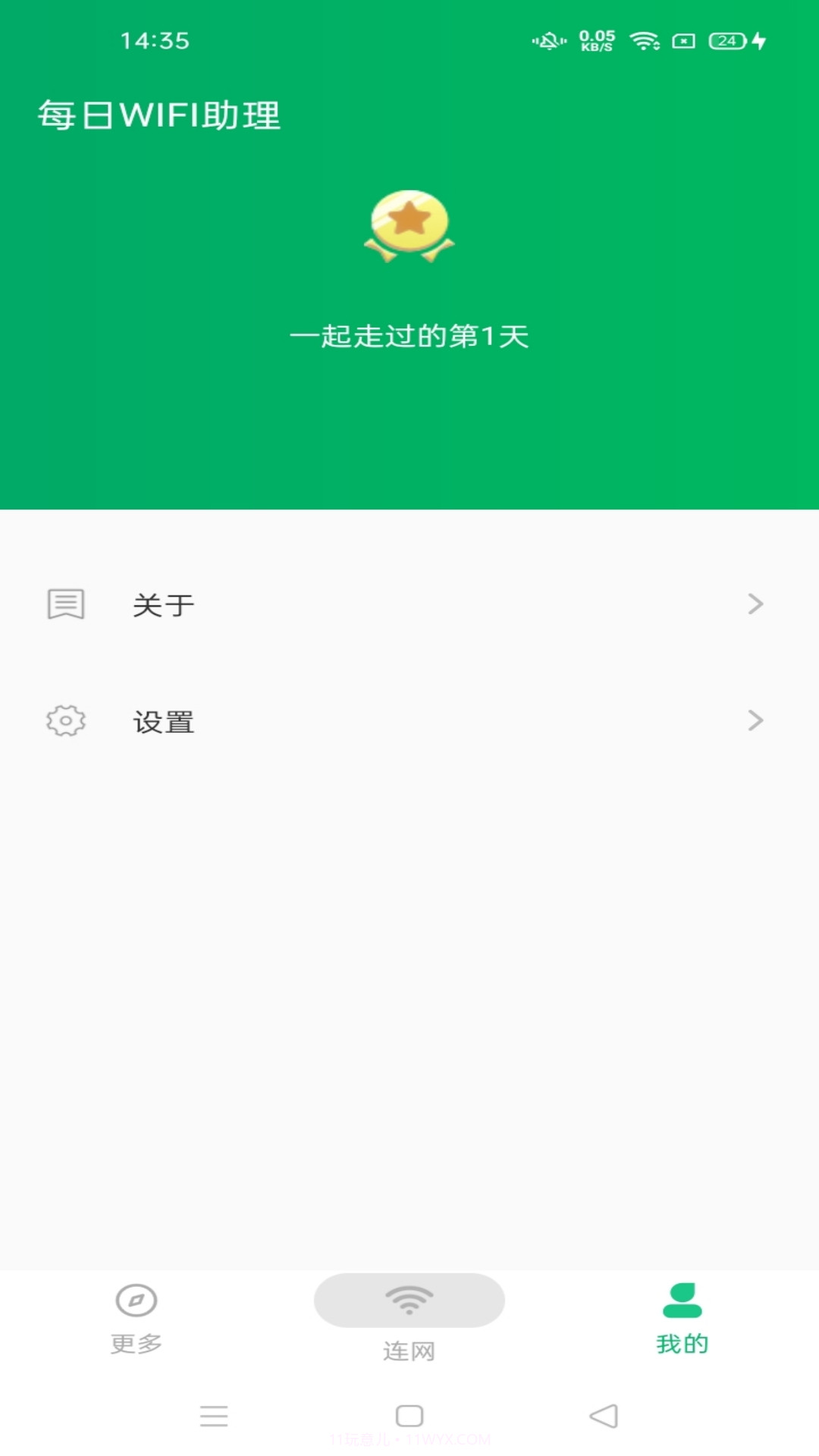The image size is (819, 1456).
Task: Tap the 一起走过的第1天 banner text
Action: point(409,336)
